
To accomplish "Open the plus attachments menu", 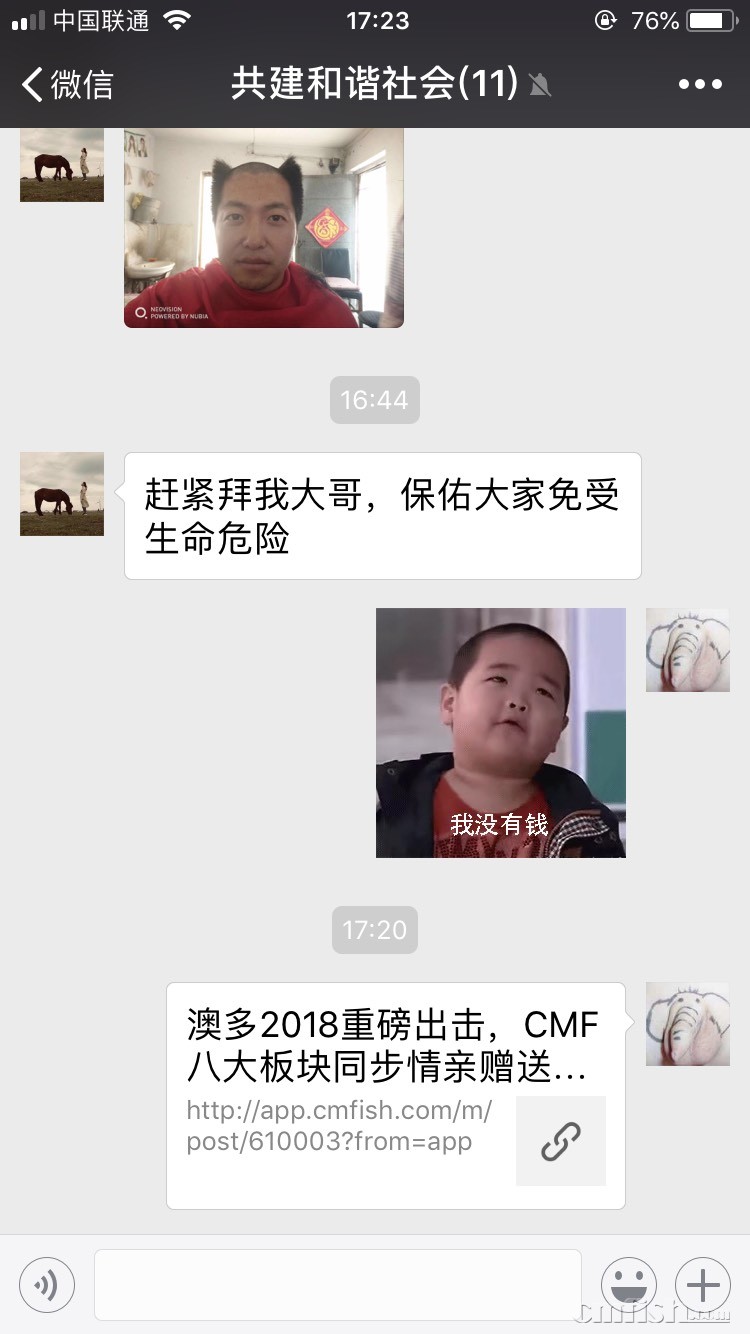I will (703, 1284).
